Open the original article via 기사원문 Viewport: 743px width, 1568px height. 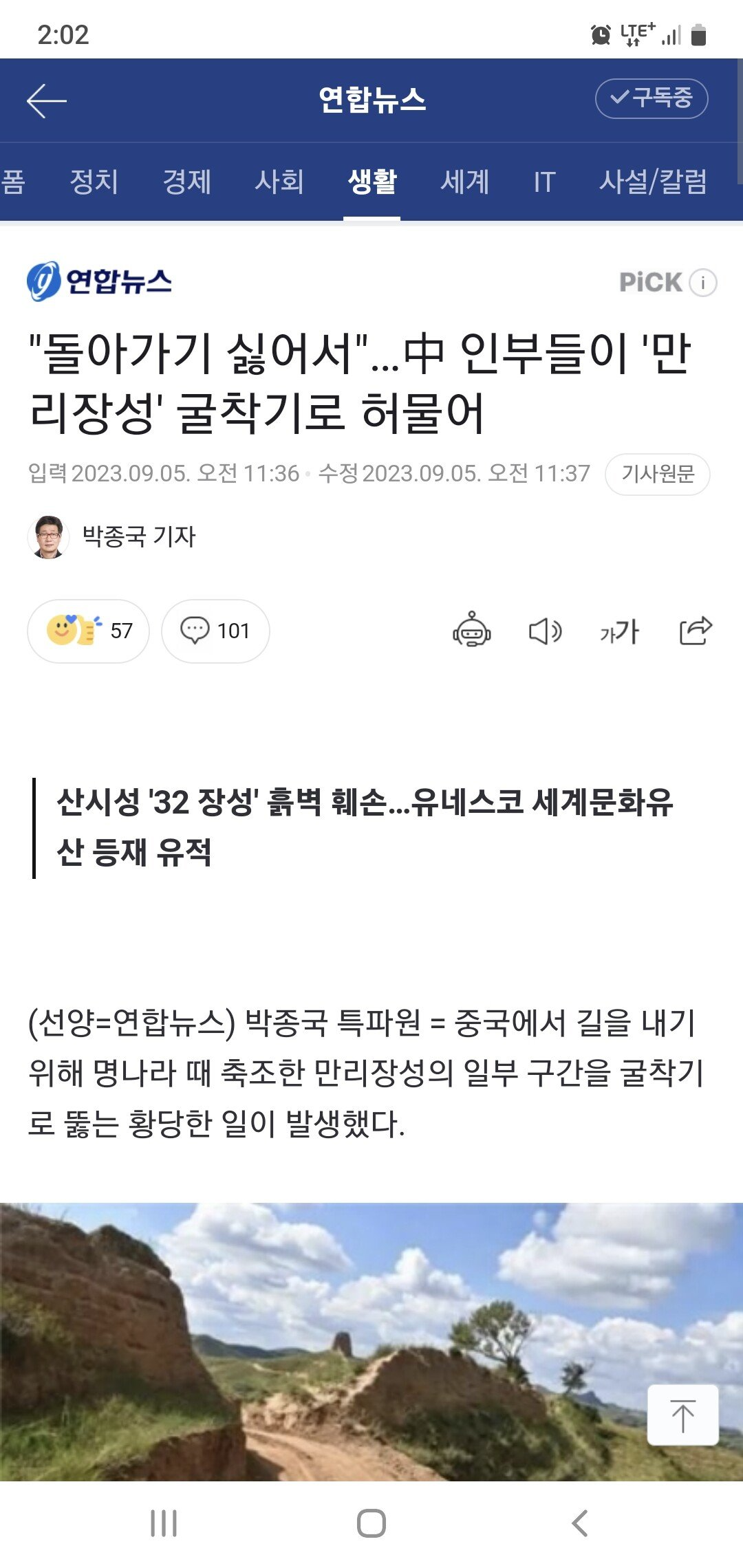point(657,474)
